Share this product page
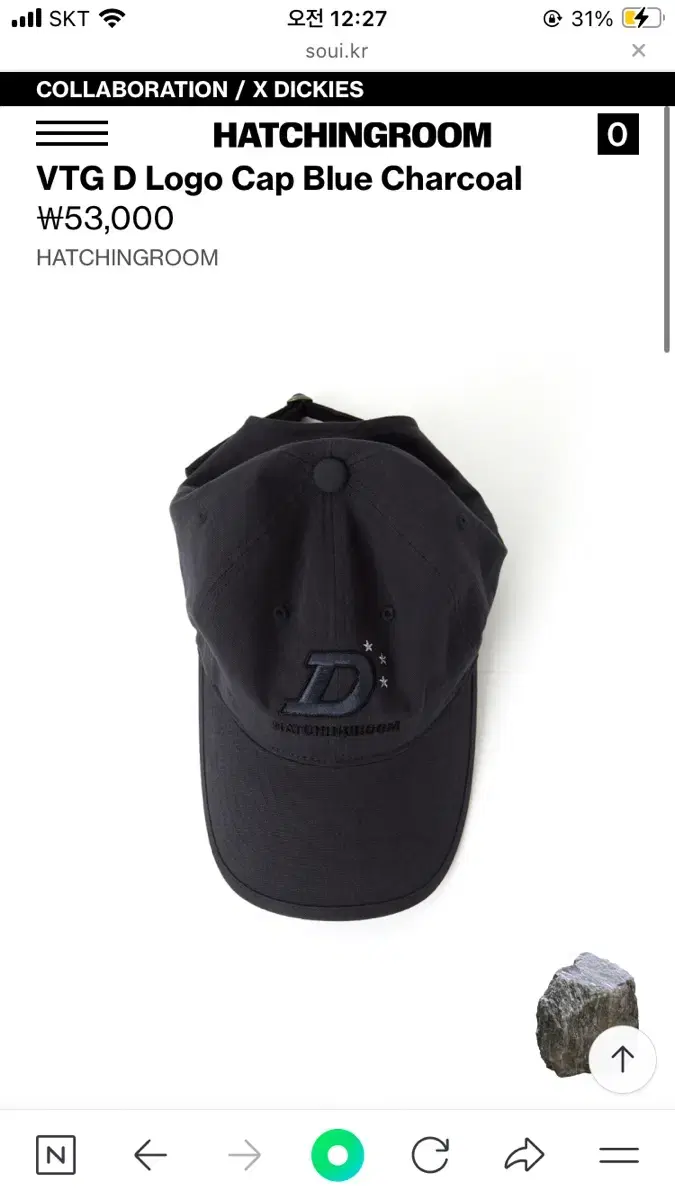The height and width of the screenshot is (1200, 675). click(x=523, y=1156)
